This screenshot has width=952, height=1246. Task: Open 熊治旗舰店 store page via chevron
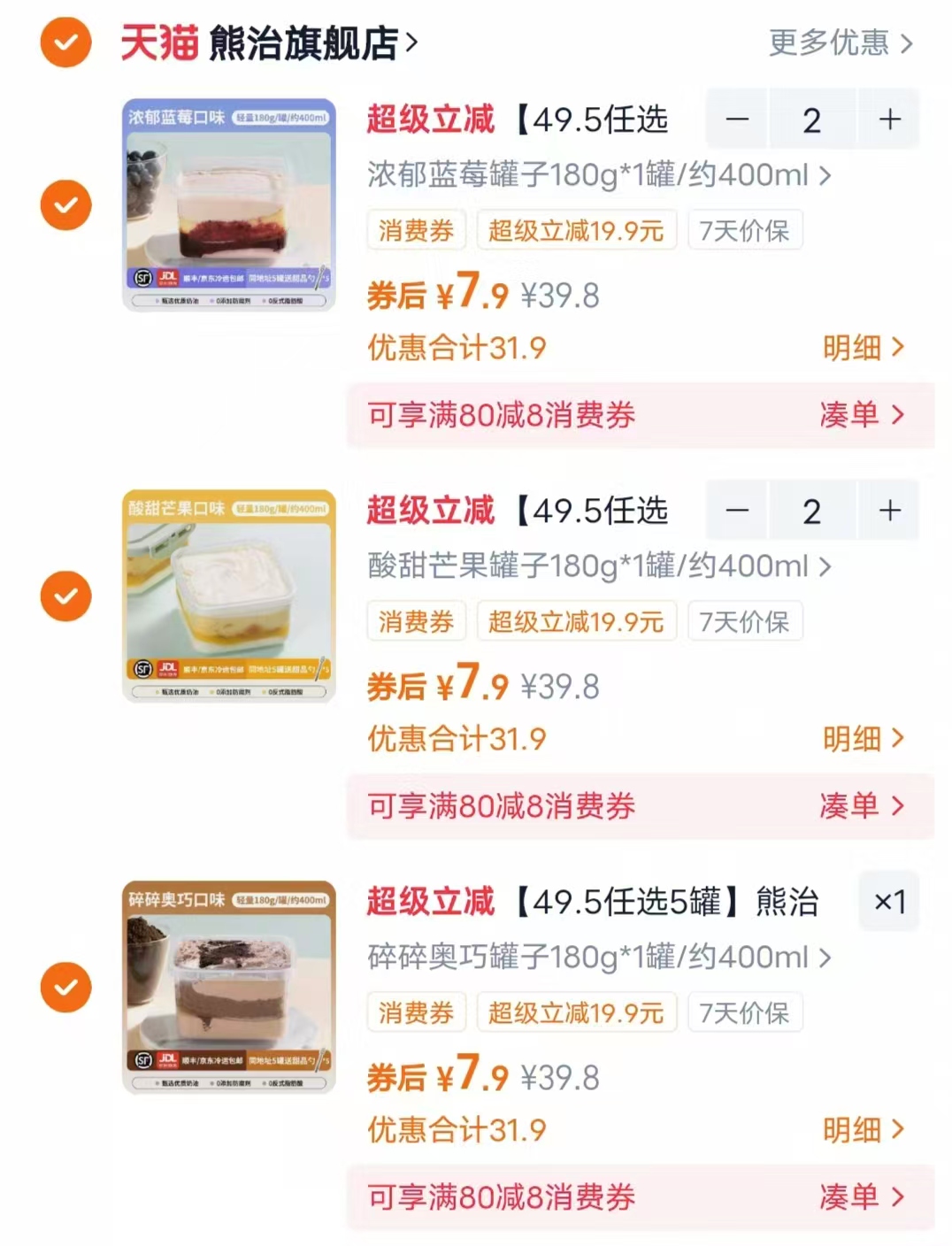click(408, 42)
